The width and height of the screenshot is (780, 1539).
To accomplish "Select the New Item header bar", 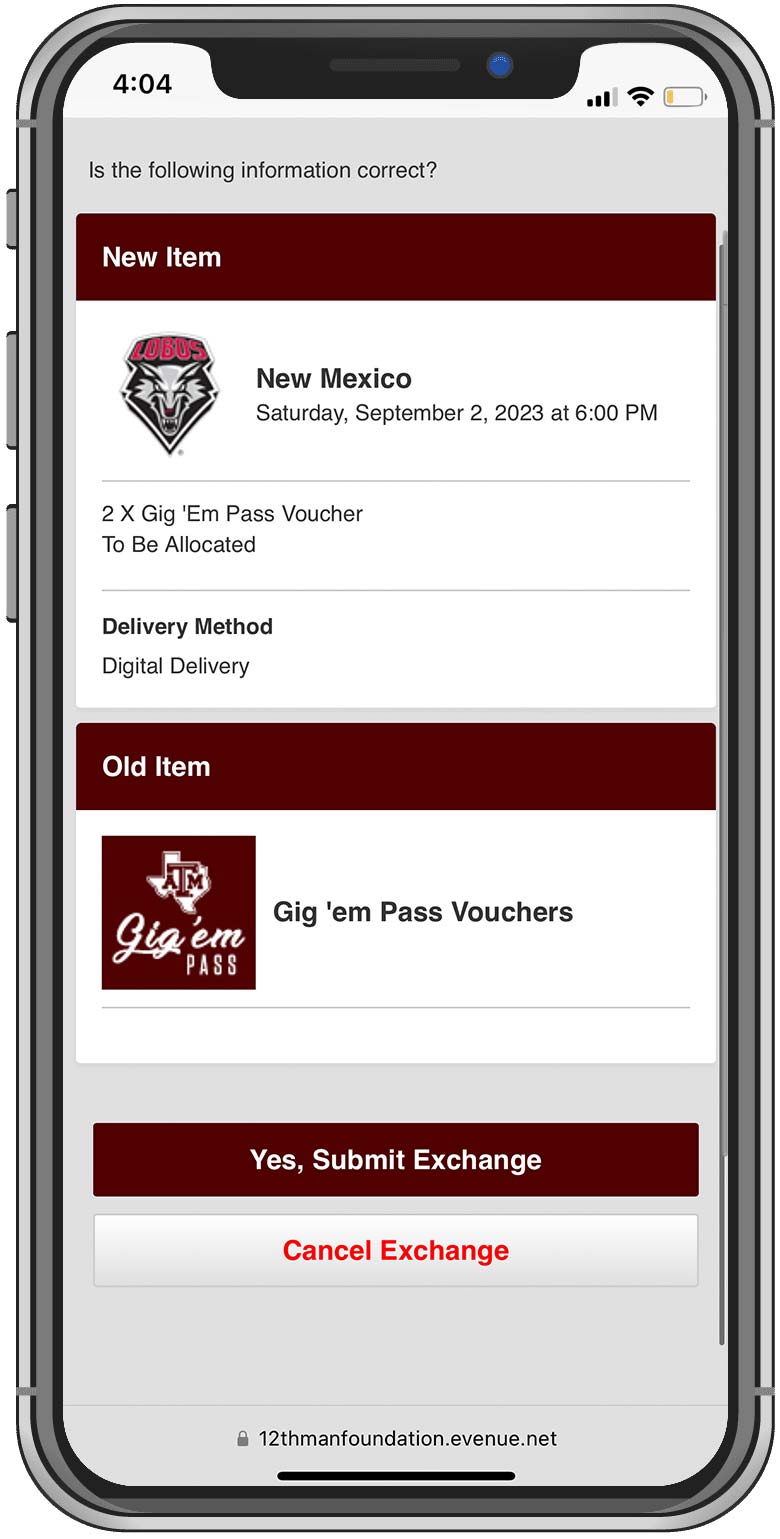I will click(x=395, y=257).
